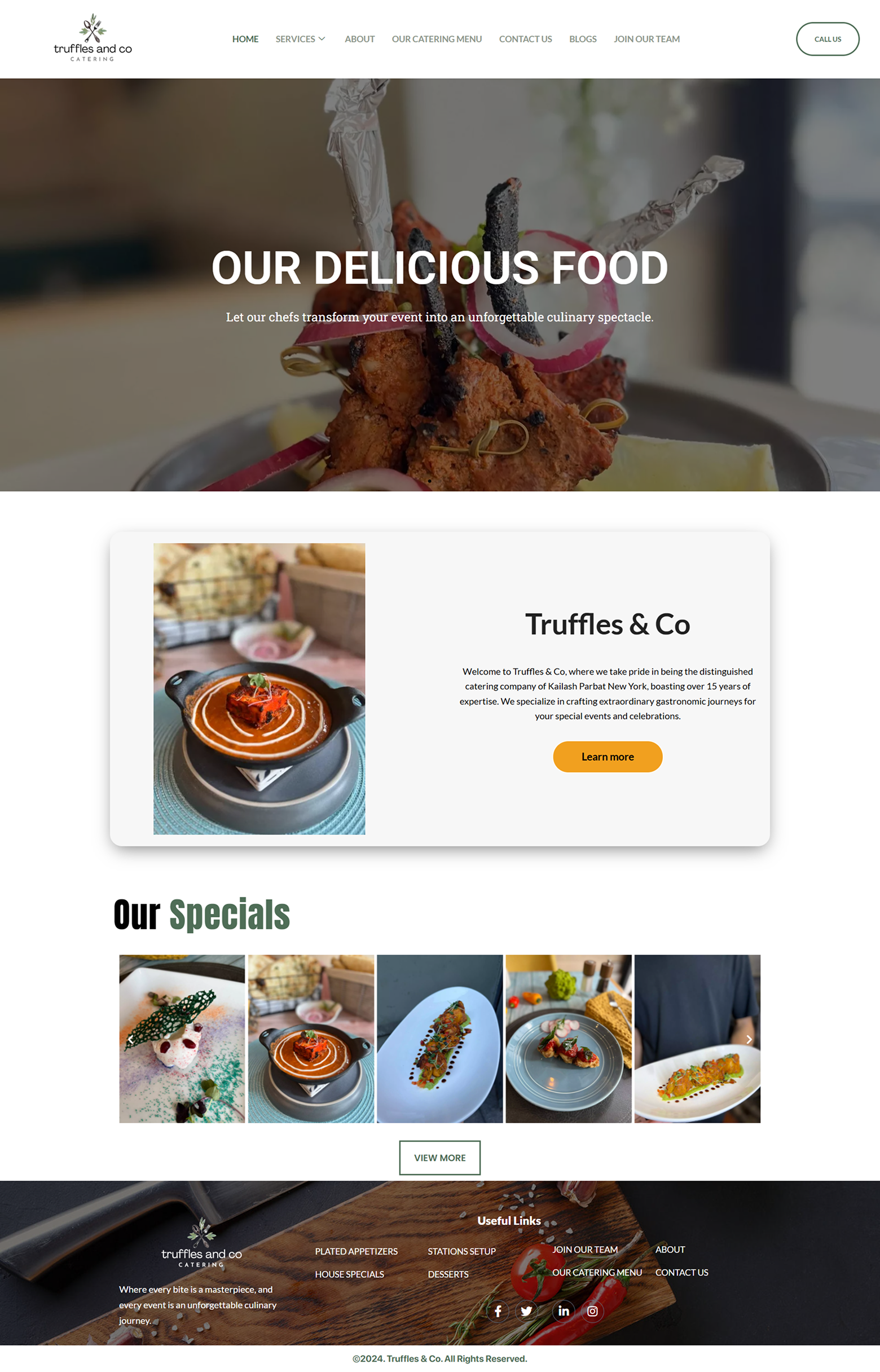
Task: Open the Stations Setup footer link
Action: coord(461,1251)
